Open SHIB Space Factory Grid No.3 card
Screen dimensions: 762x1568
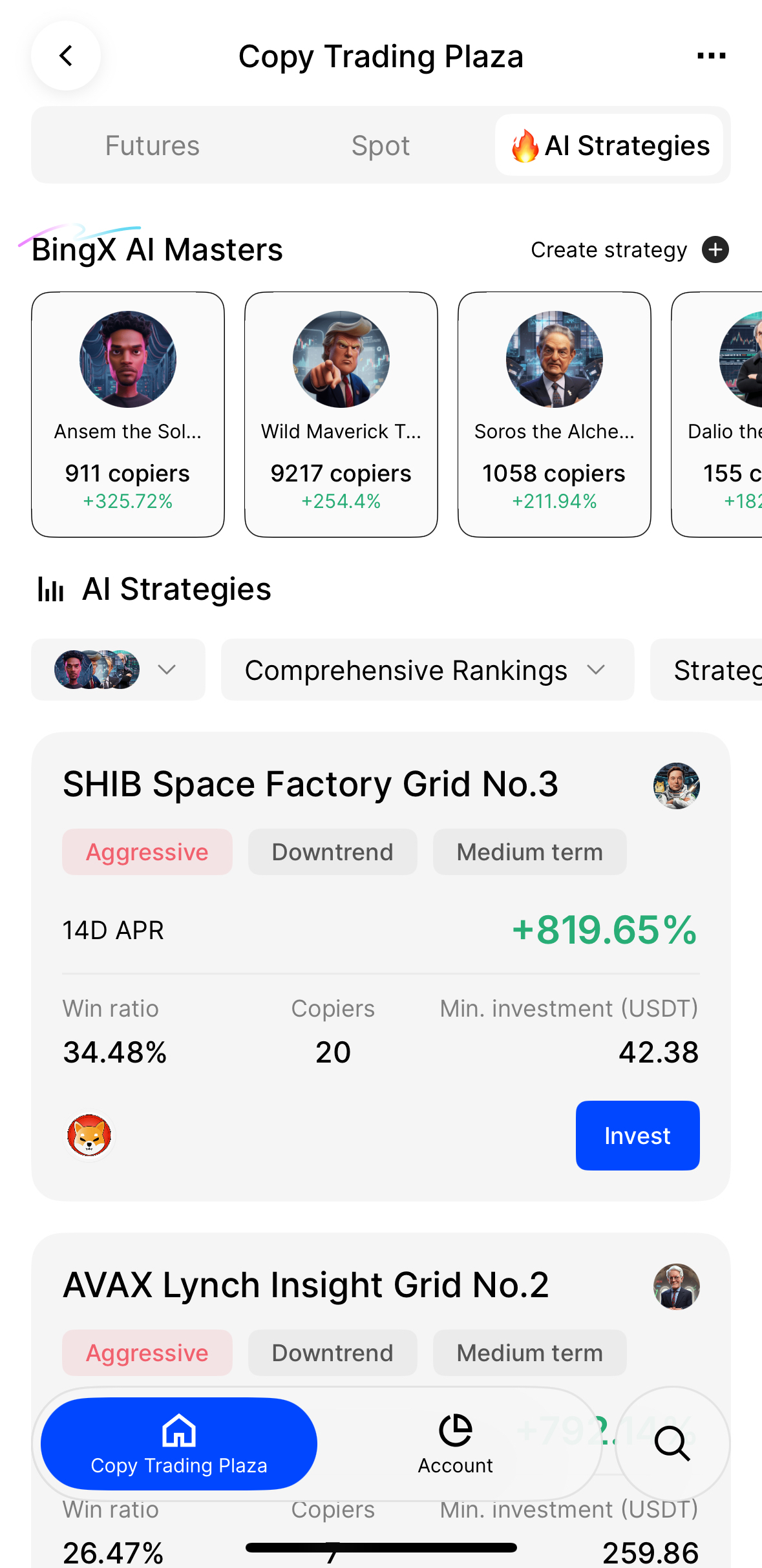point(310,785)
